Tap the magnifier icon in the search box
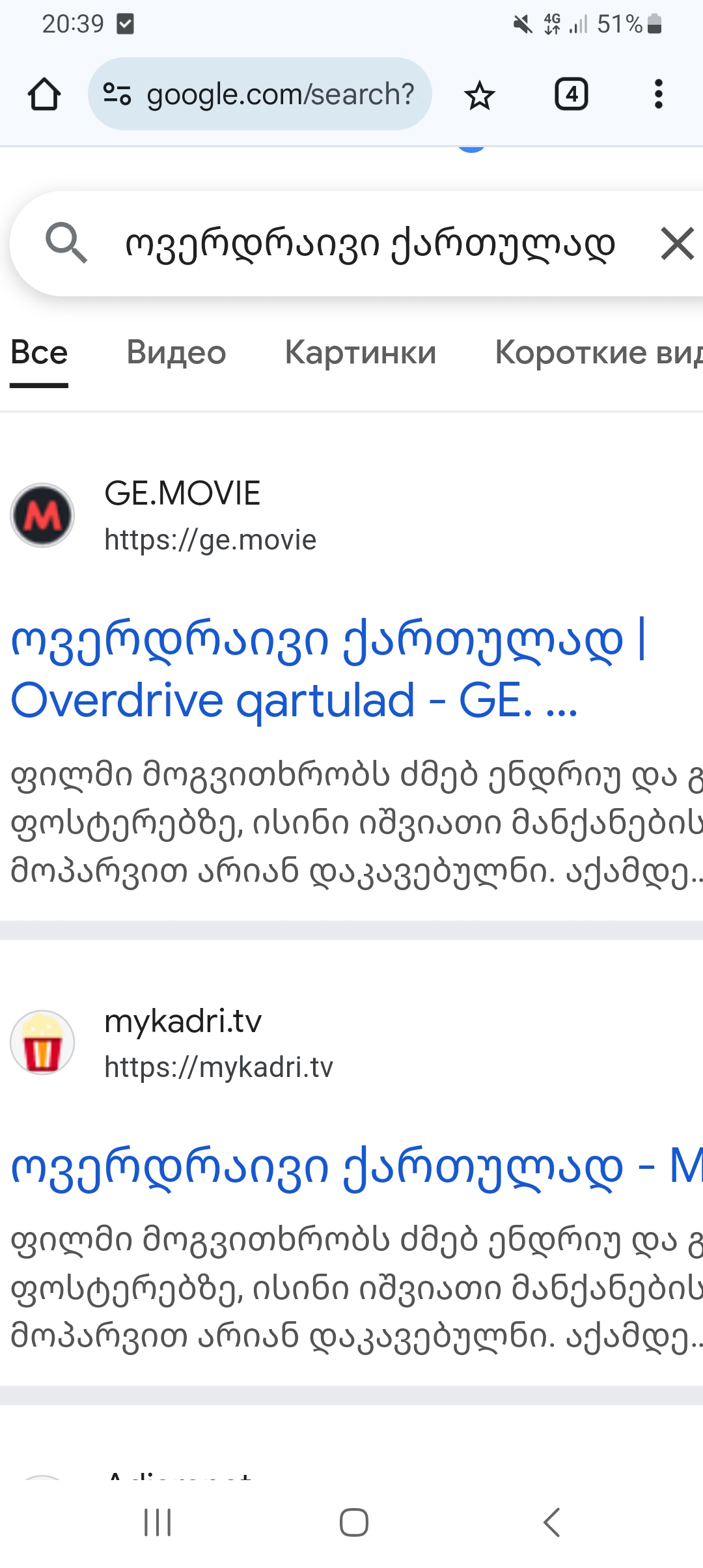The width and height of the screenshot is (703, 1568). tap(66, 244)
